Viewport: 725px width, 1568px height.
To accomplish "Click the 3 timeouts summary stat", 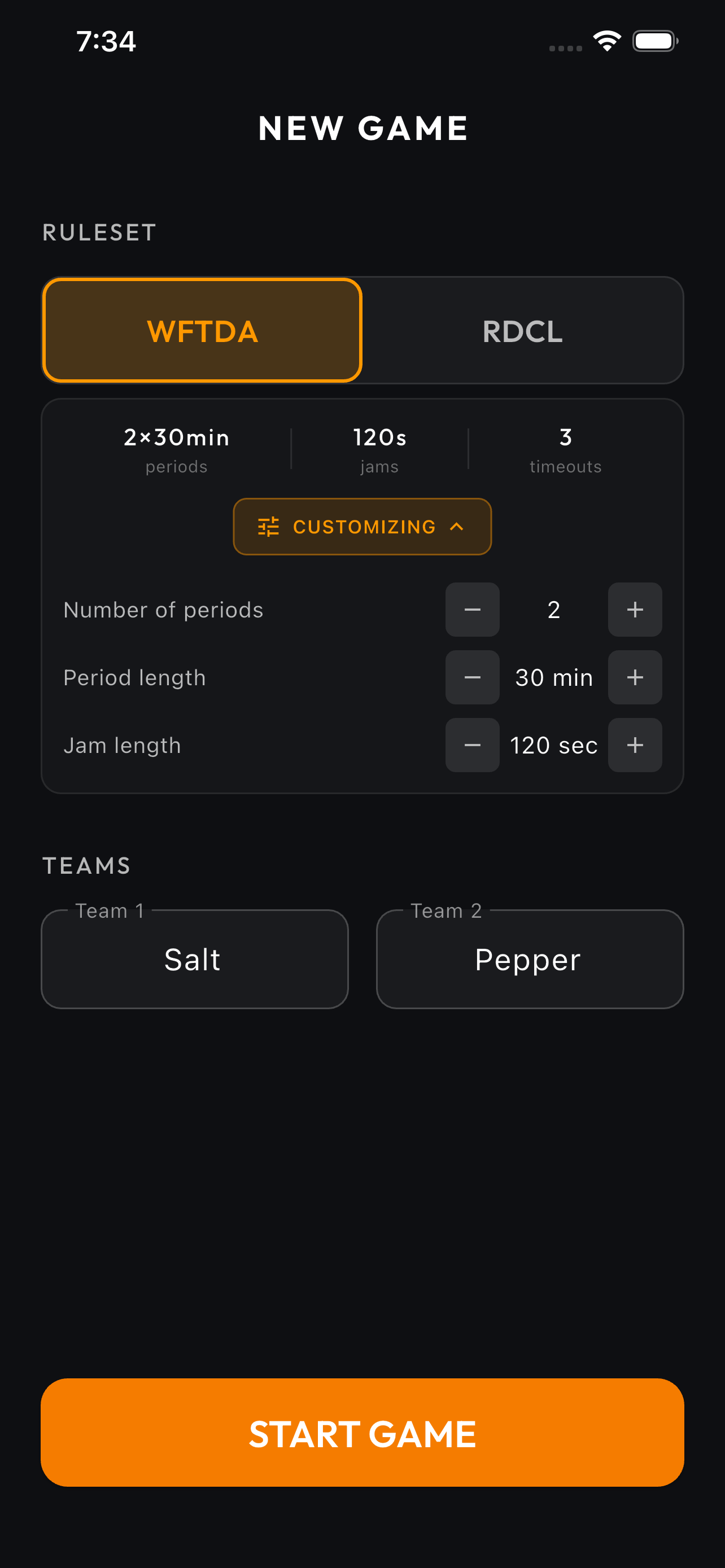I will (565, 449).
